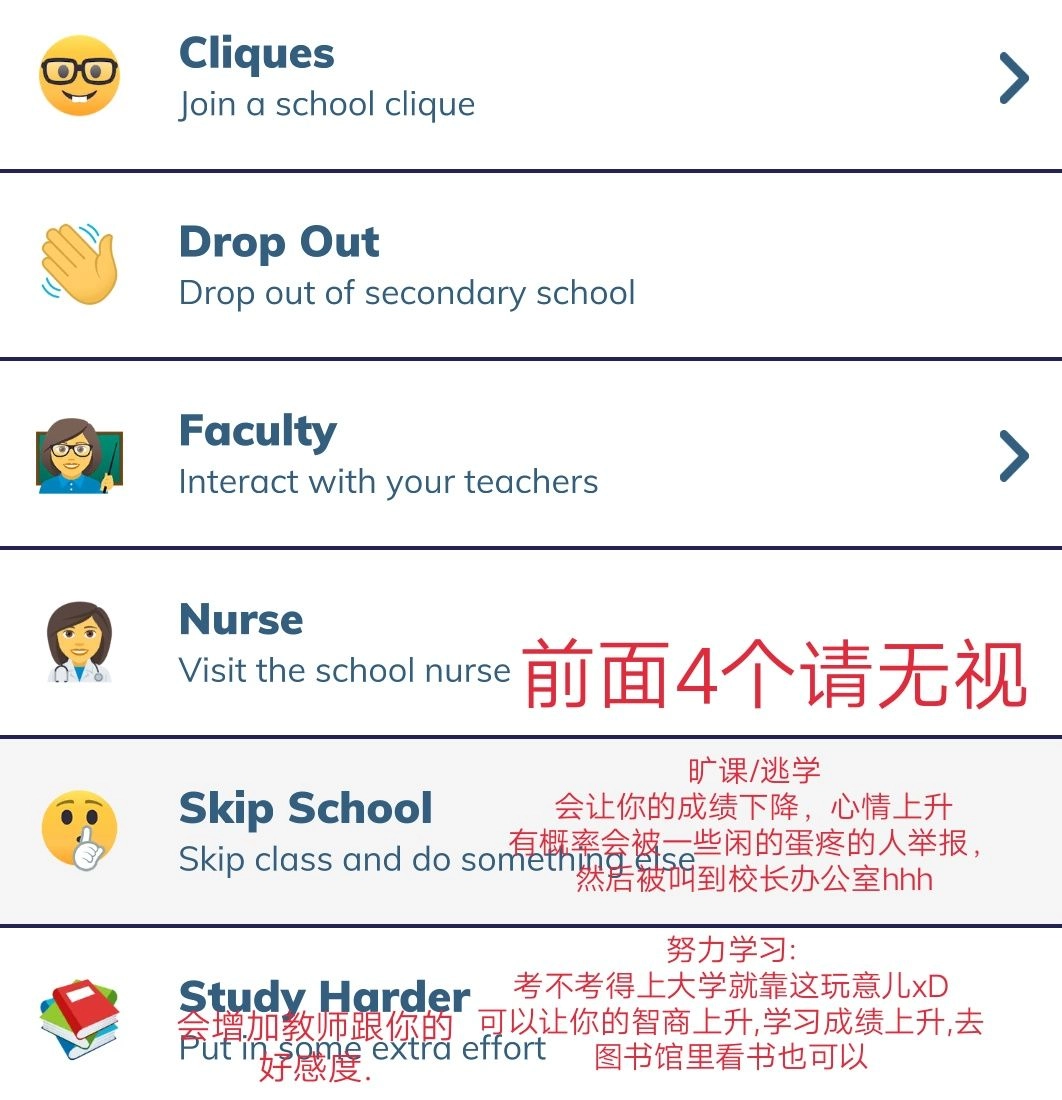Click 'Interact with your teachers' subtitle

[388, 481]
